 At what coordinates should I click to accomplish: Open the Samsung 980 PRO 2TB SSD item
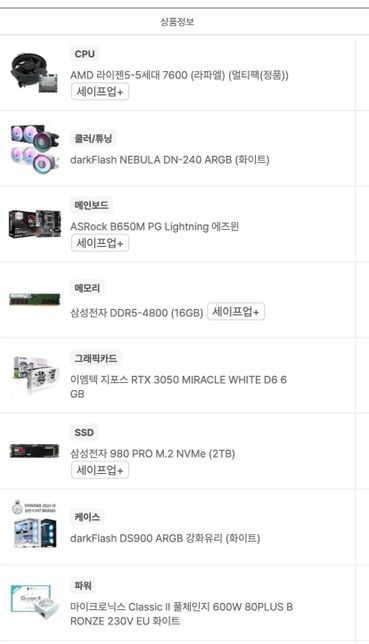pos(152,454)
